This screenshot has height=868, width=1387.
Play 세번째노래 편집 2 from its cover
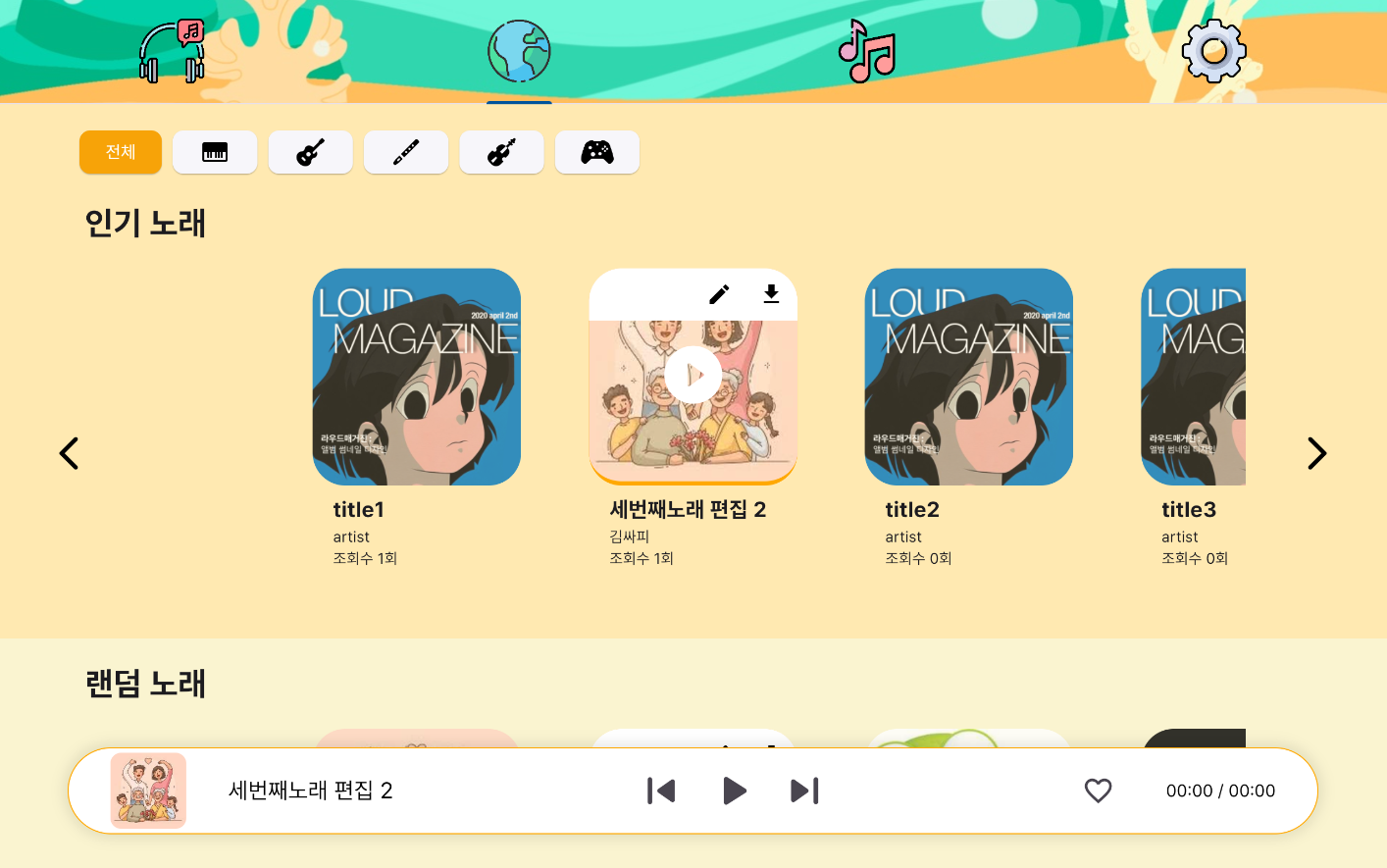(693, 375)
